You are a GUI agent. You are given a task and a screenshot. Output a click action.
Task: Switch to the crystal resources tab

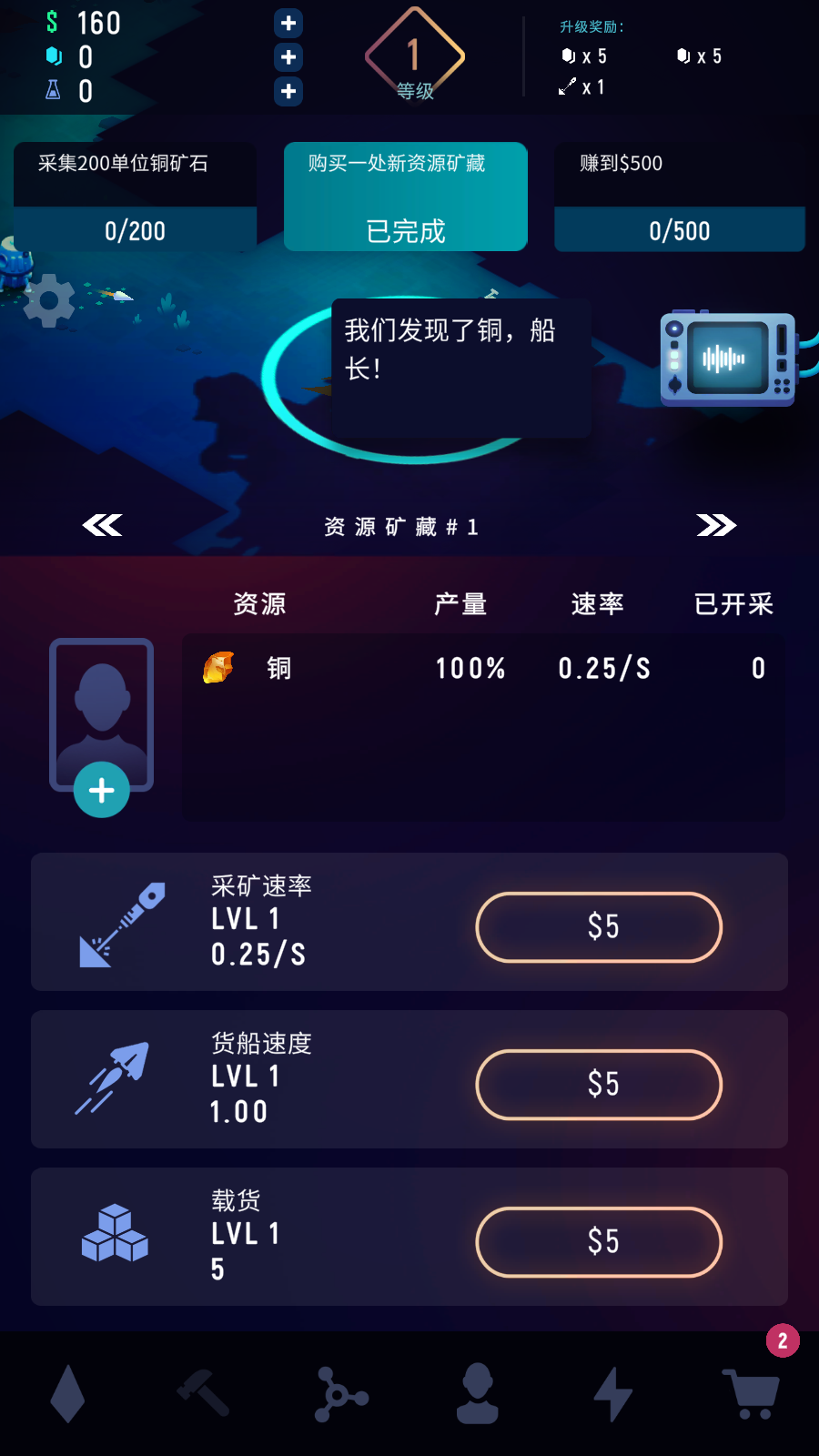click(67, 1394)
